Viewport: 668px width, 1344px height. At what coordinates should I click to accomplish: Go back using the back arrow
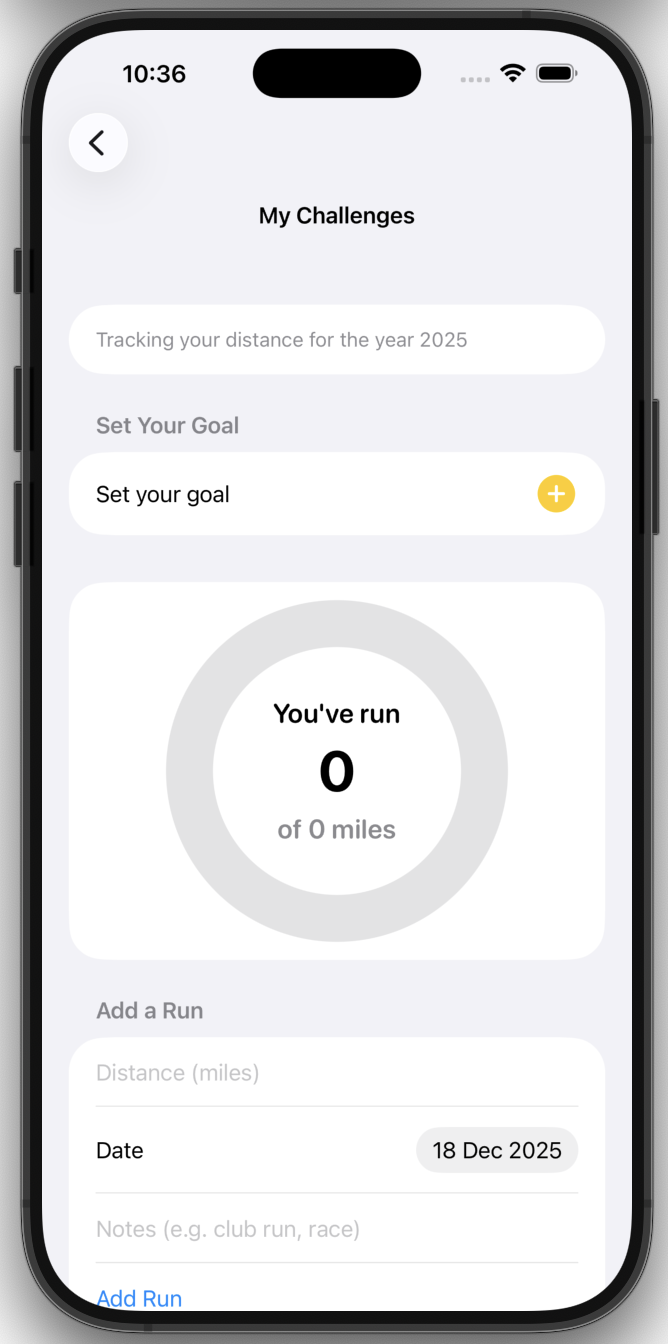97,143
